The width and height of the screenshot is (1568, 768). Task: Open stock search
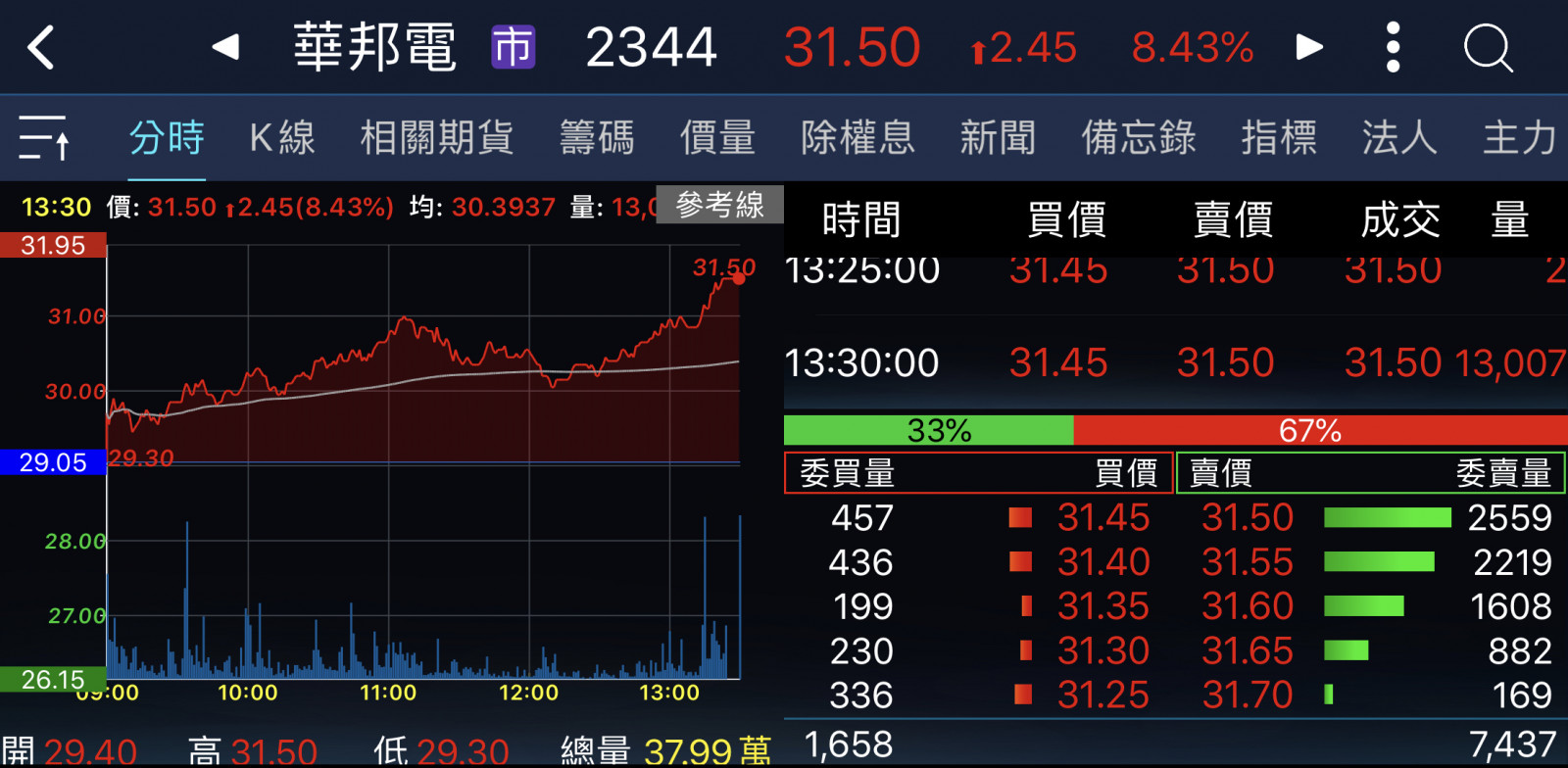point(1488,47)
